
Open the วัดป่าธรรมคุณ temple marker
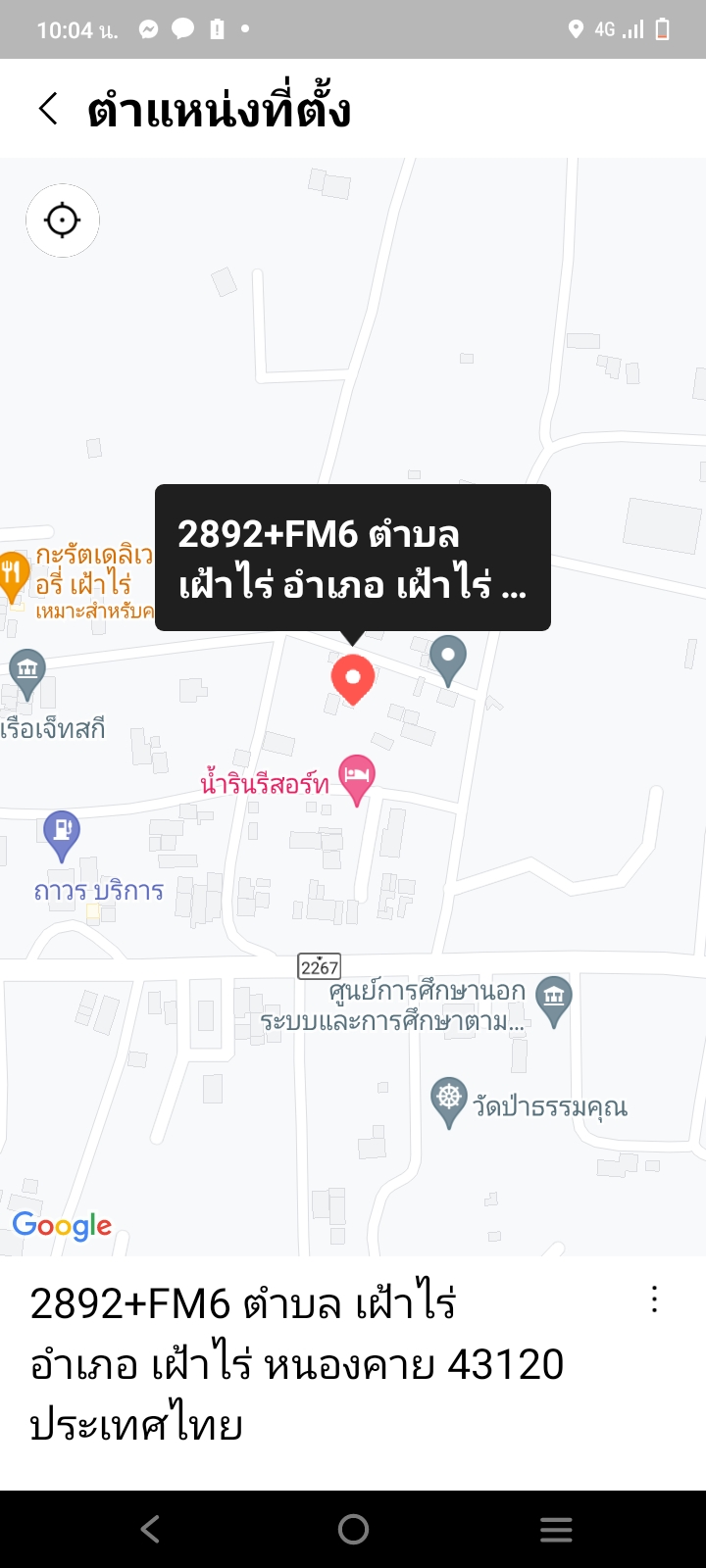click(449, 1101)
